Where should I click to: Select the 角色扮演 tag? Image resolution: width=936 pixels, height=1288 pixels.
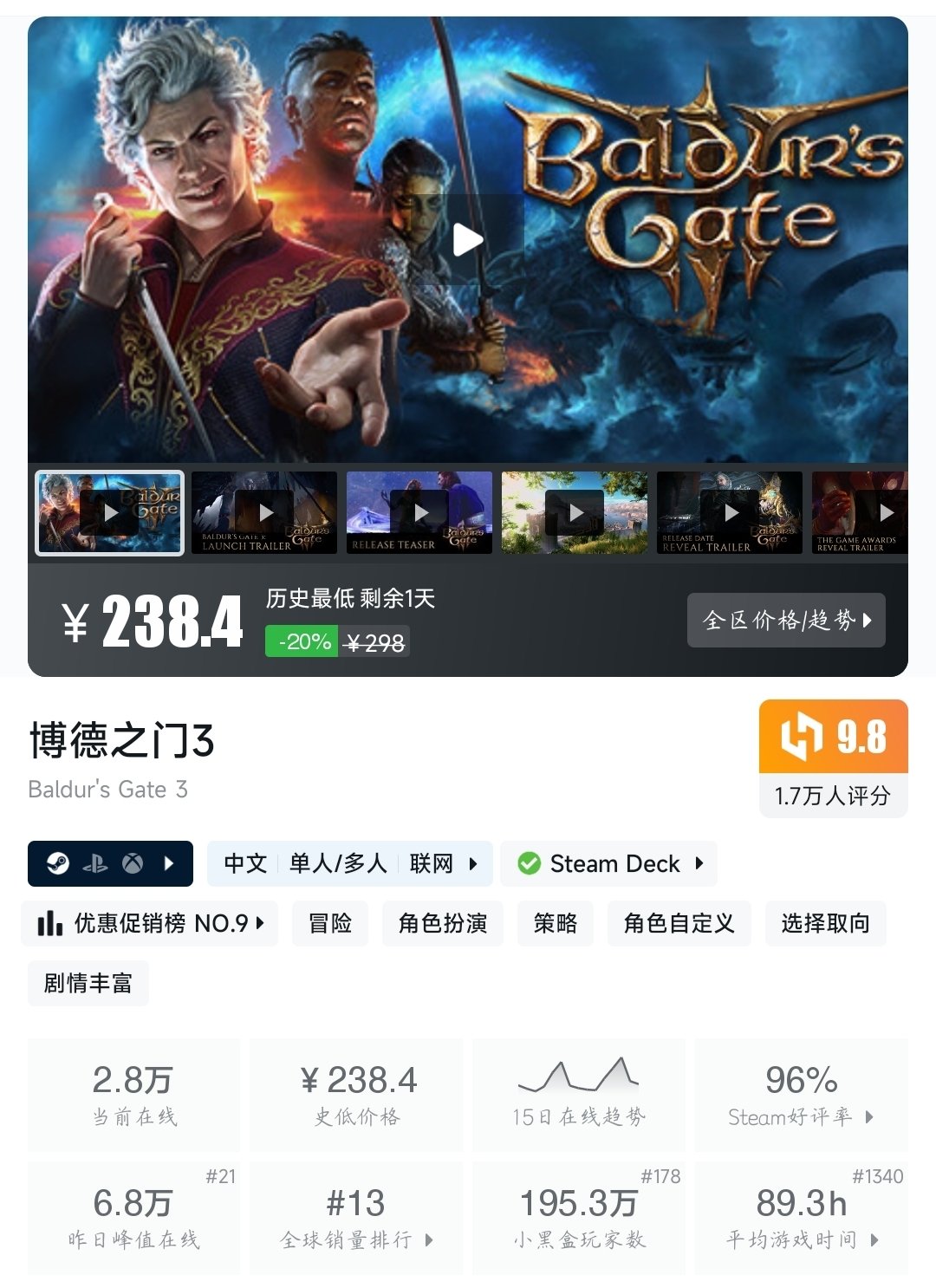click(x=442, y=923)
